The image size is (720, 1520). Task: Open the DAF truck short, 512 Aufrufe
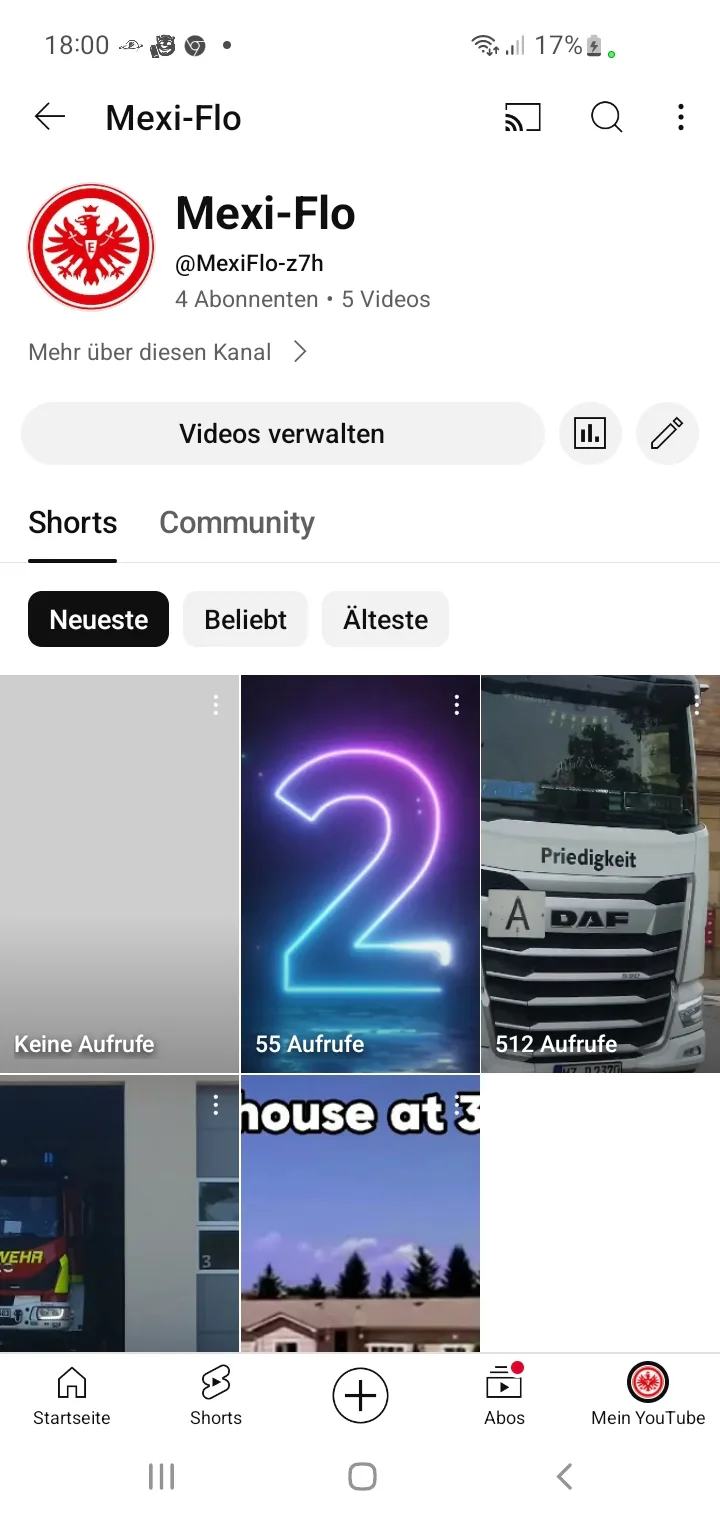point(600,874)
